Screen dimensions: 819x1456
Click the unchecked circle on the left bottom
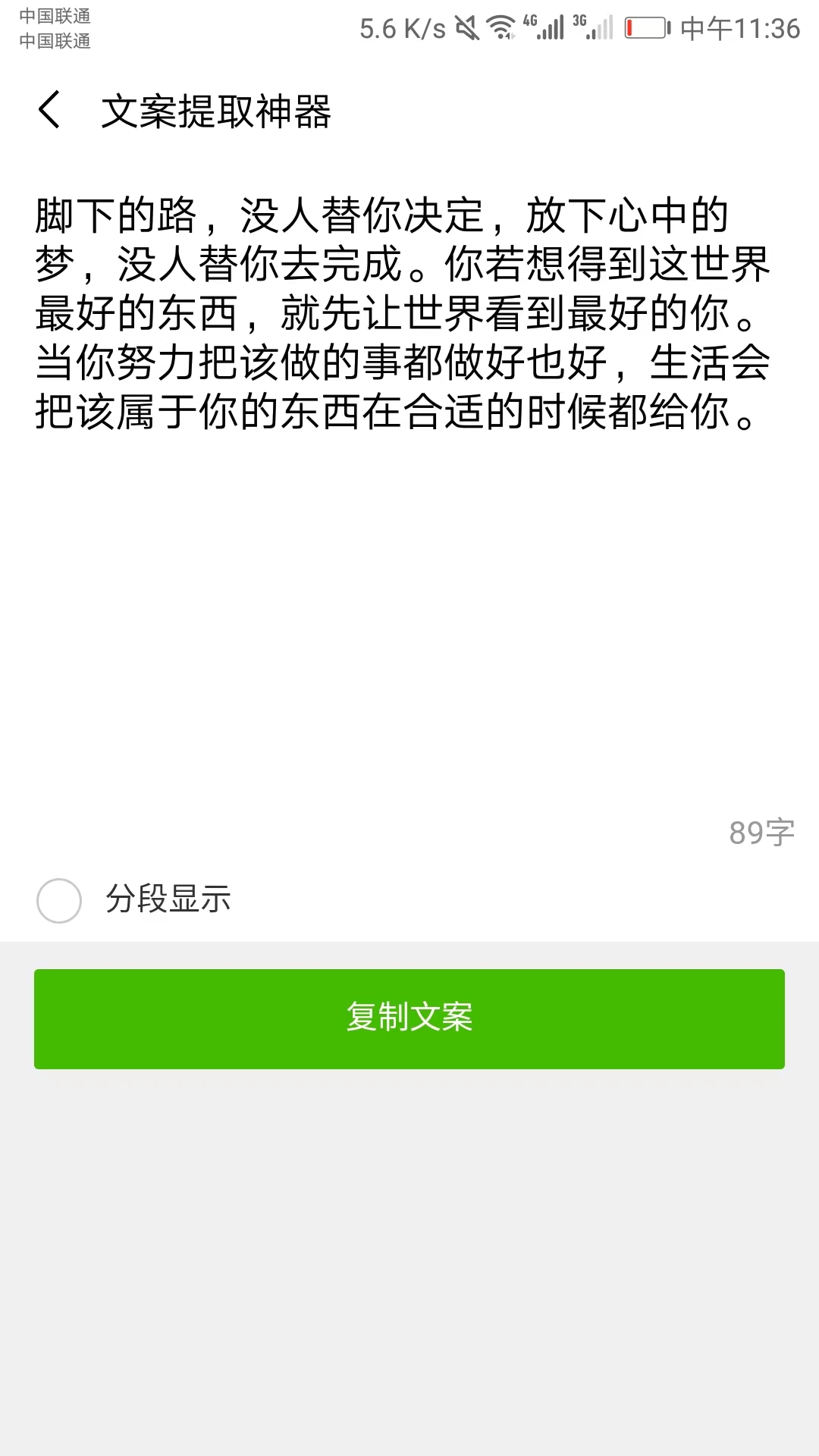[59, 901]
